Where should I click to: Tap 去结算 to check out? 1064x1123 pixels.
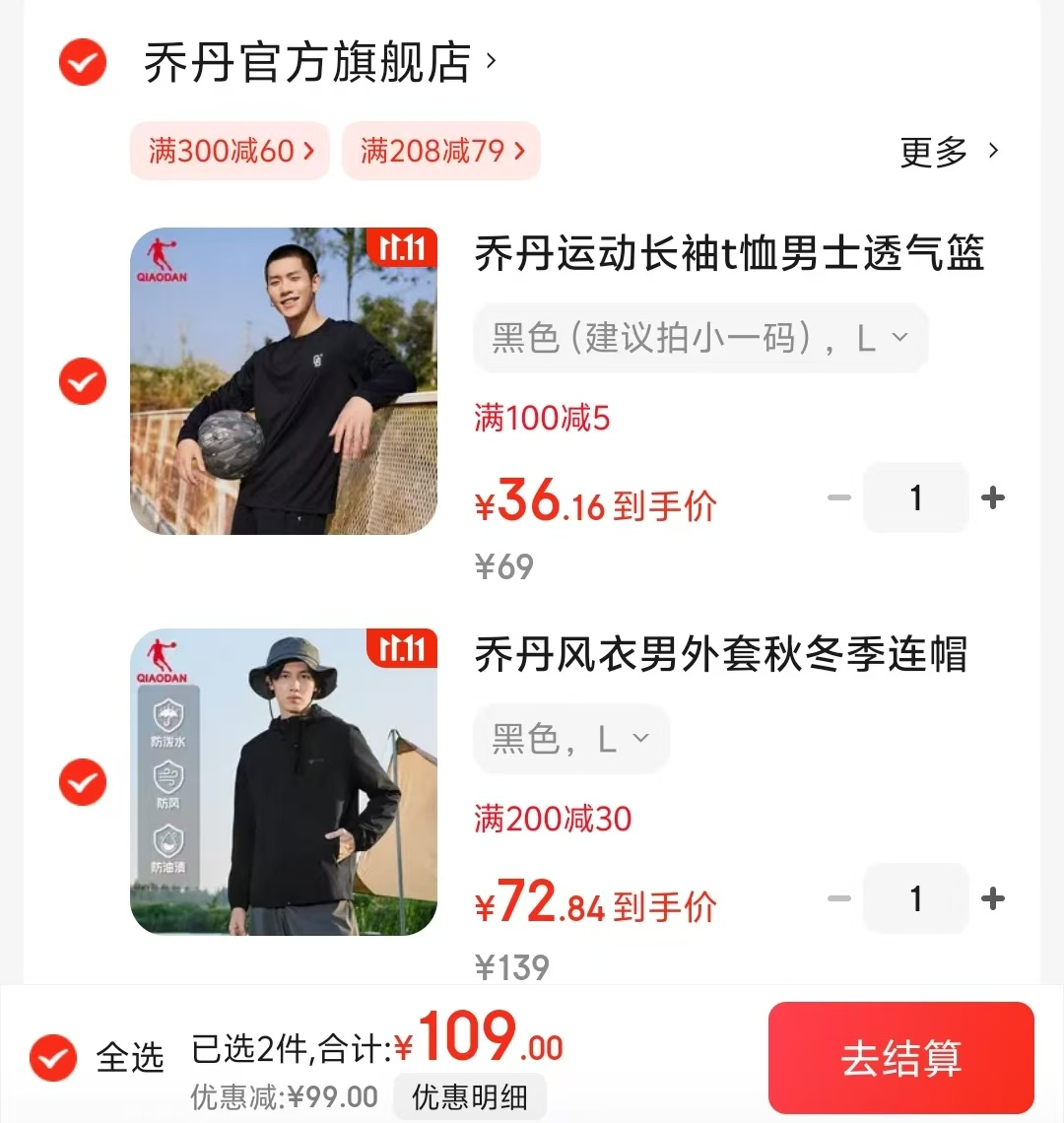(x=900, y=1058)
